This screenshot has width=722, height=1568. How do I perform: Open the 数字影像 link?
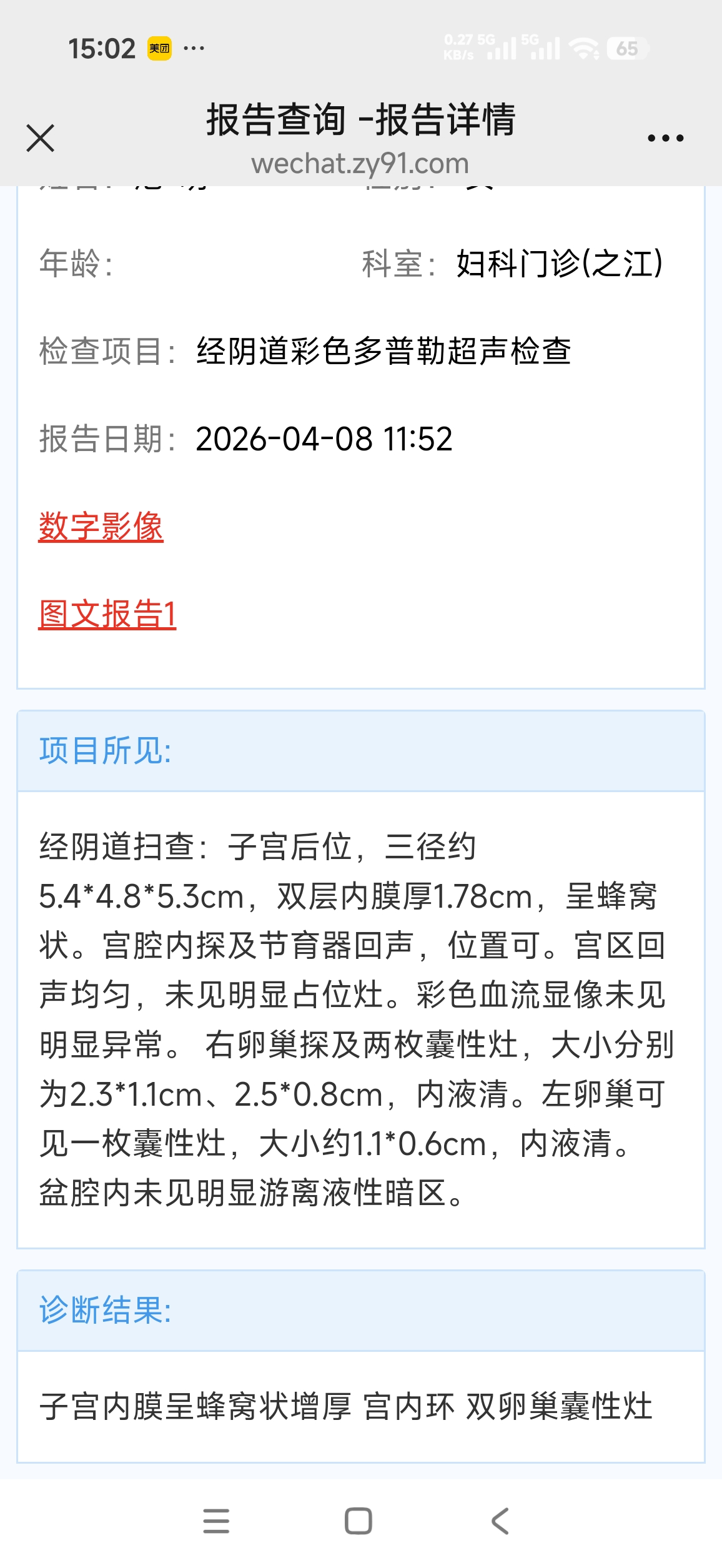[101, 527]
